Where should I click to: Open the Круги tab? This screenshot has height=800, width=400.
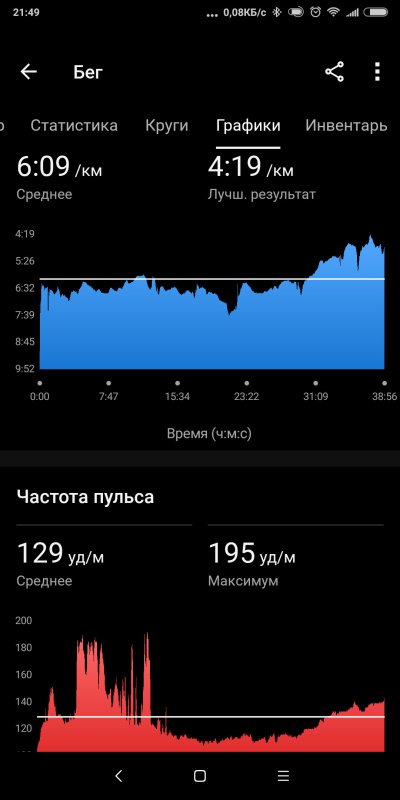click(166, 126)
